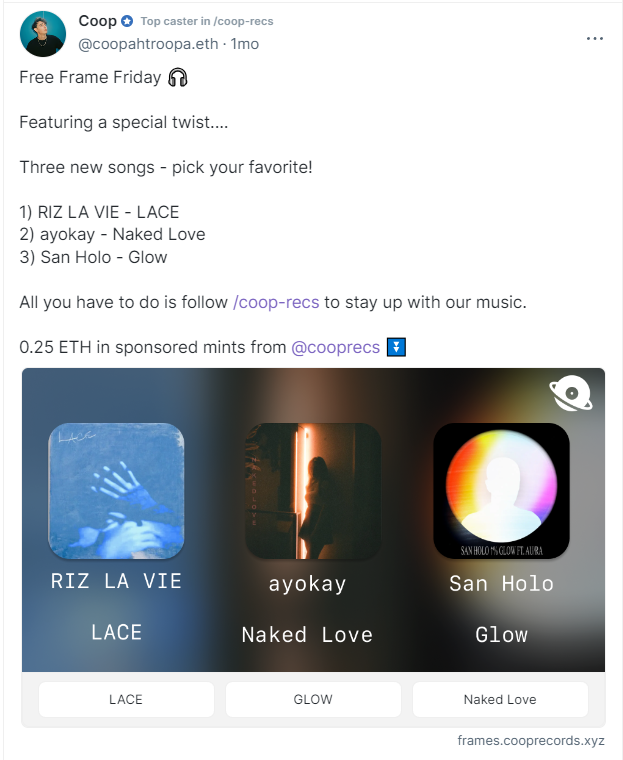This screenshot has height=760, width=623.
Task: Open the post overflow menu
Action: point(595,39)
